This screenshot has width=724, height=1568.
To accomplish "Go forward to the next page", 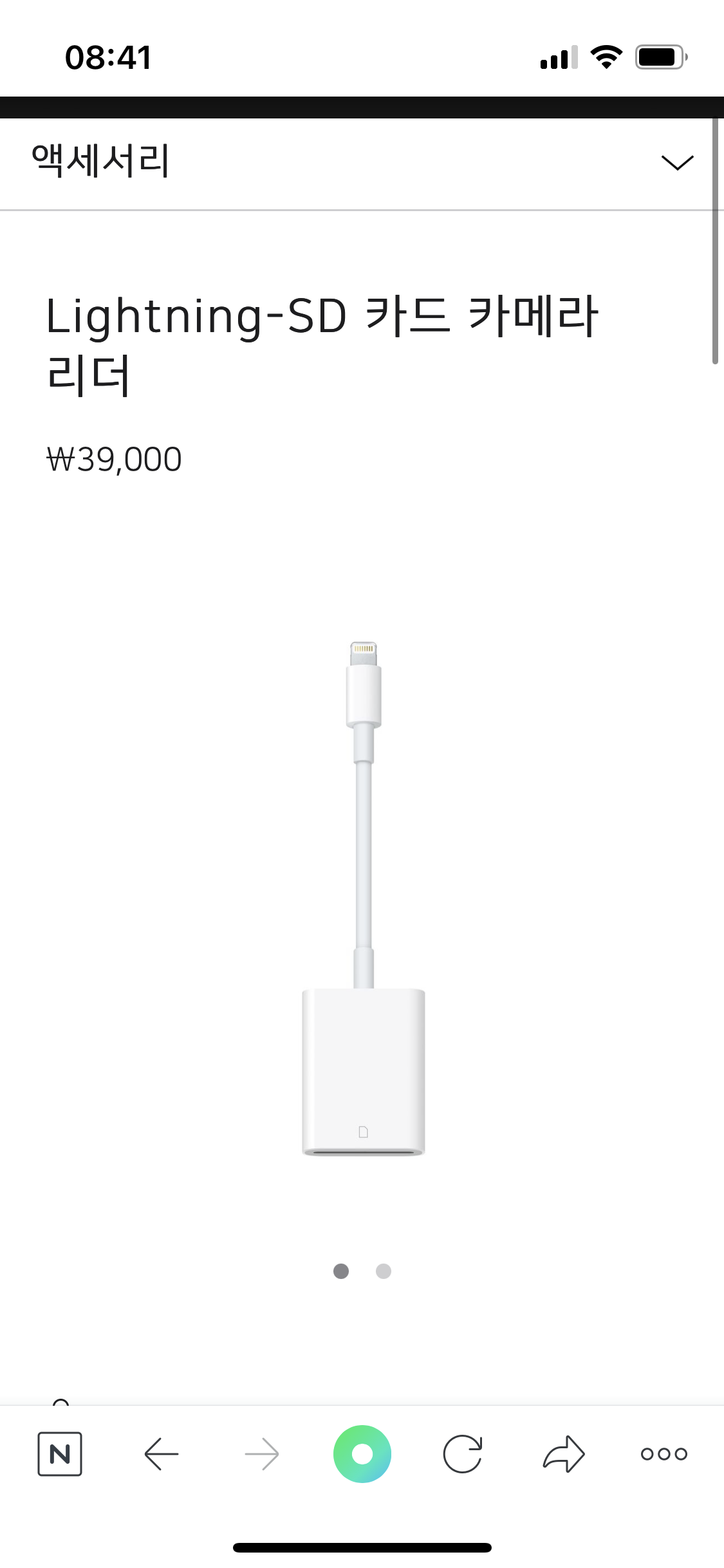I will click(x=262, y=1453).
